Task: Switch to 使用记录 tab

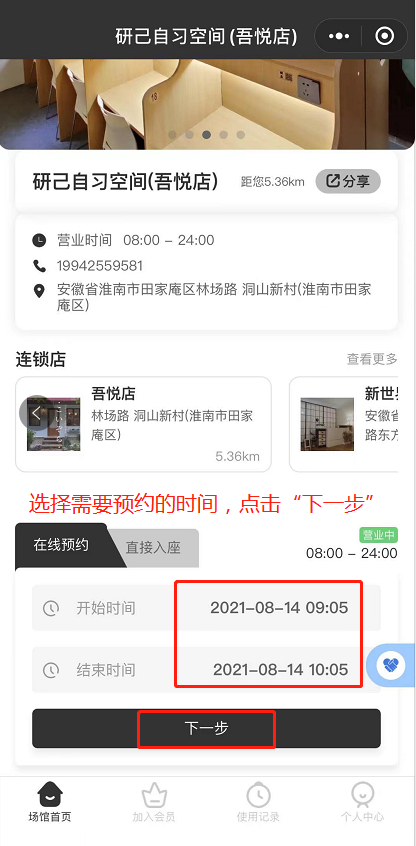Action: coord(258,803)
